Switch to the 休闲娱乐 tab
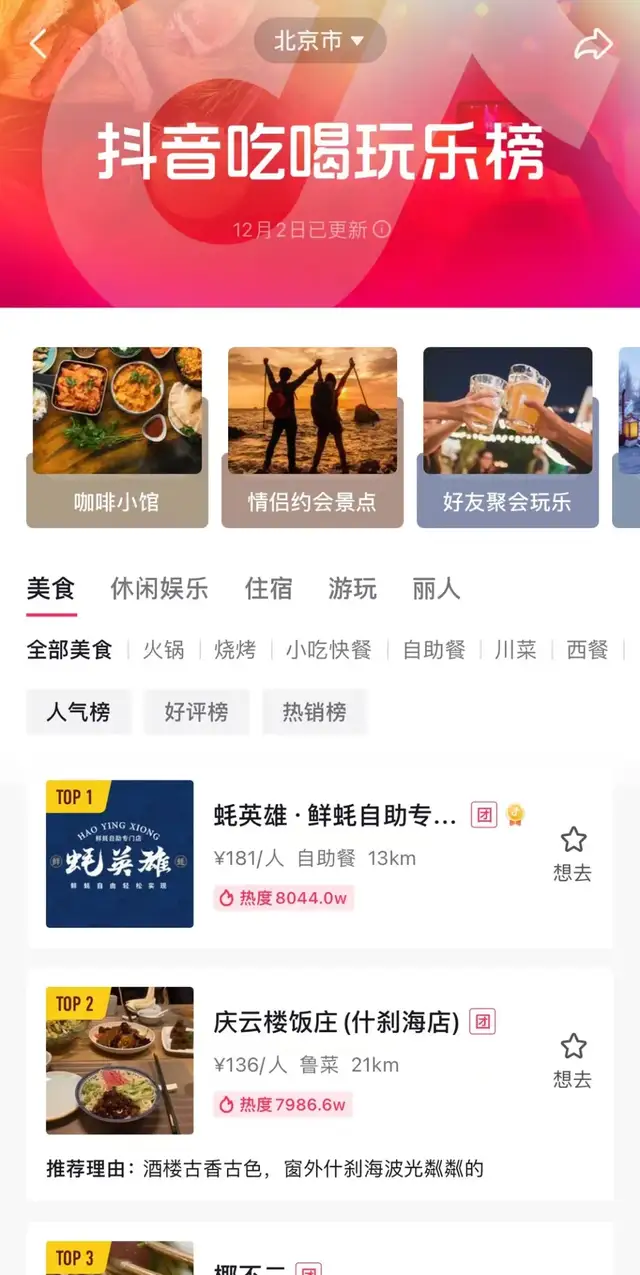The width and height of the screenshot is (640, 1275). point(160,589)
